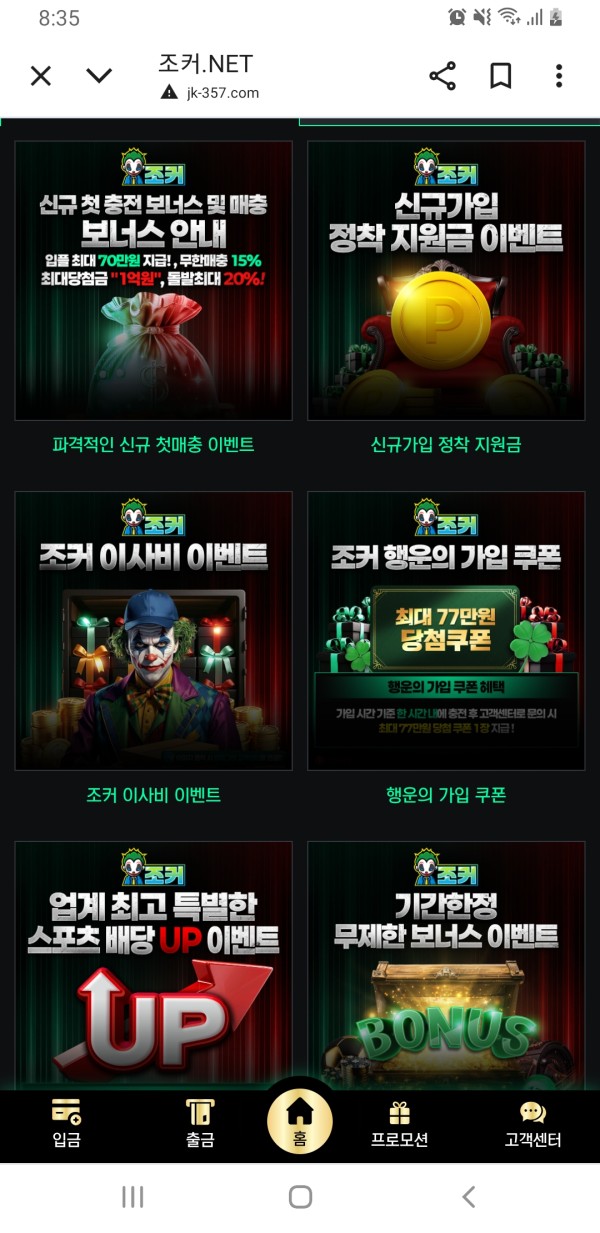Bookmark this page
Image resolution: width=600 pixels, height=1233 pixels.
click(x=501, y=76)
